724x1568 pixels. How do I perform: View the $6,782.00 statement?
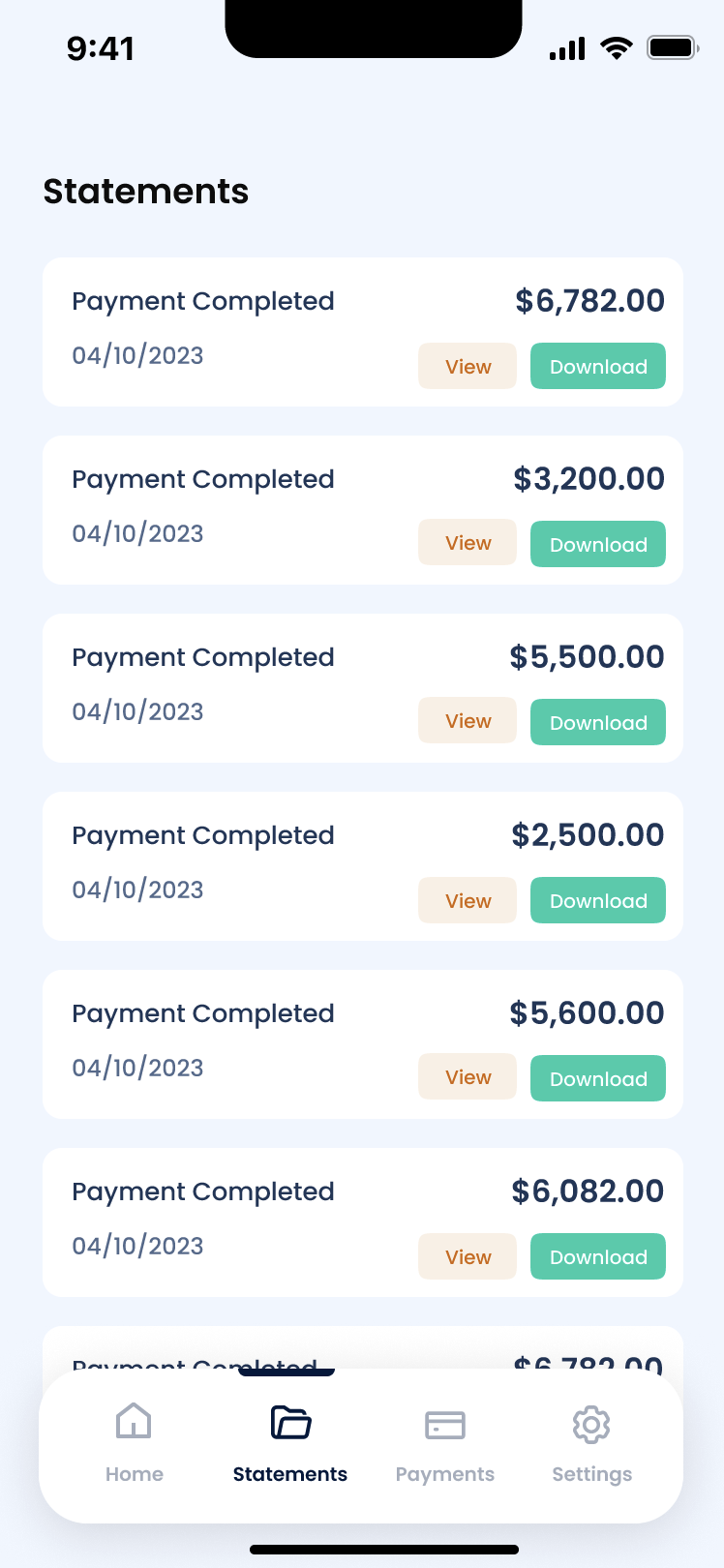point(468,366)
